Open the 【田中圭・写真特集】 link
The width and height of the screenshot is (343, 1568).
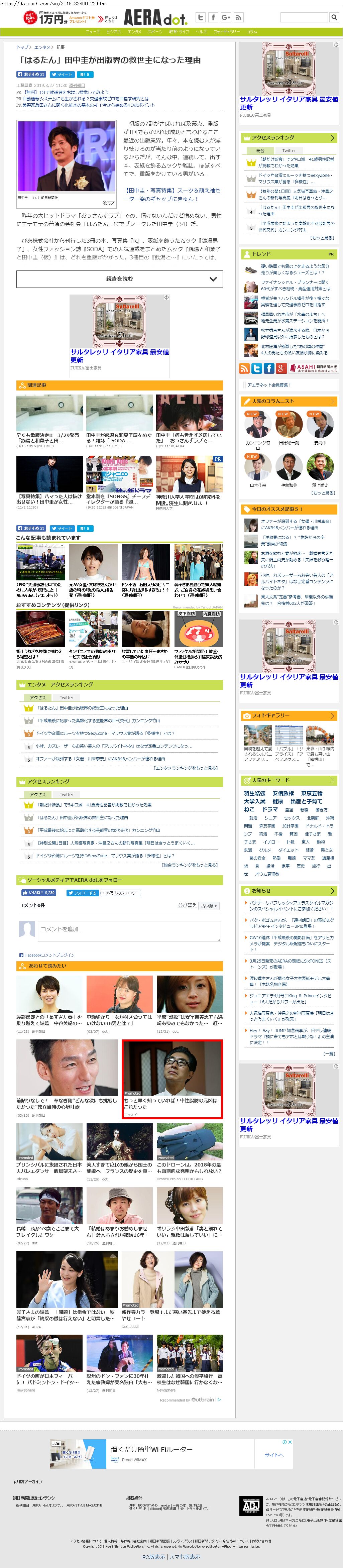[172, 194]
